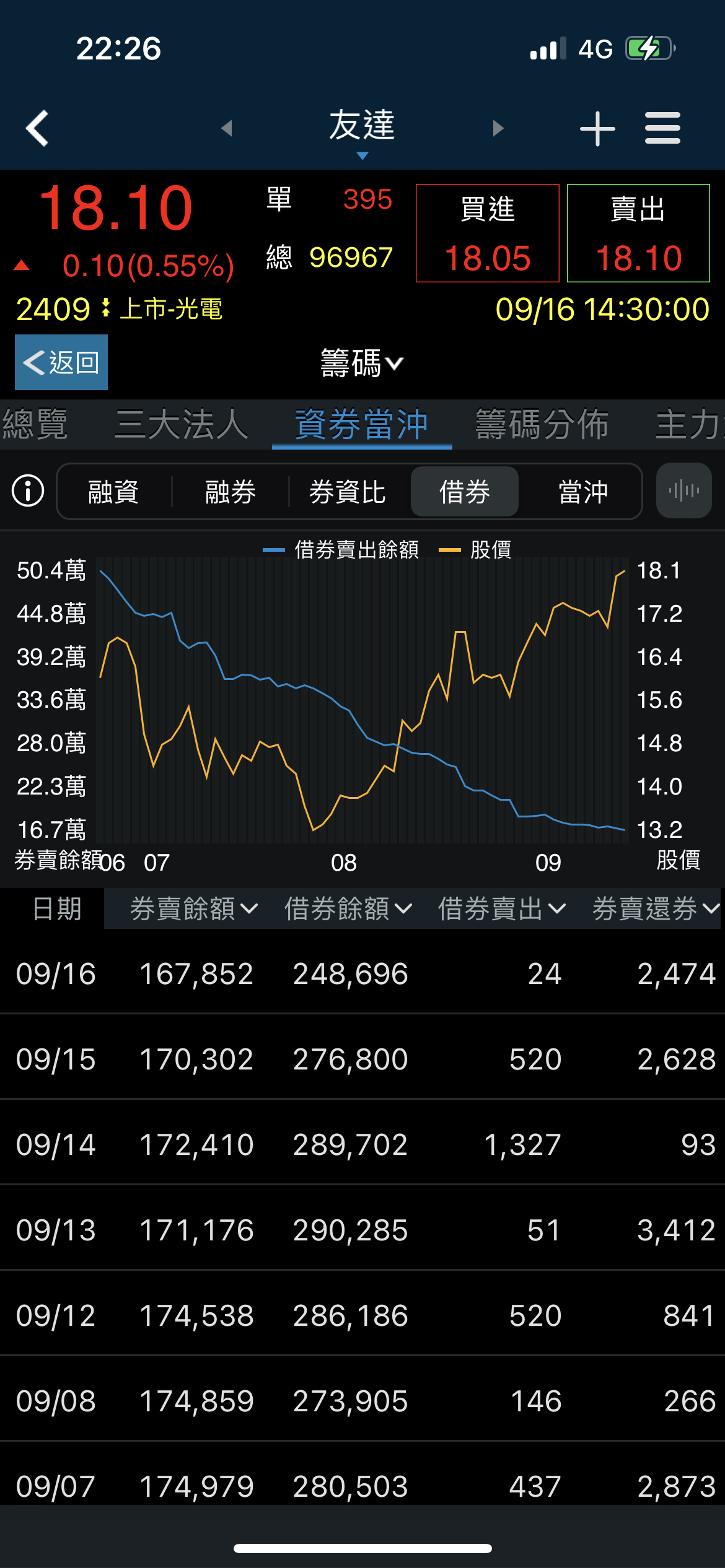Switch to the previous stock
725x1568 pixels.
tap(227, 128)
